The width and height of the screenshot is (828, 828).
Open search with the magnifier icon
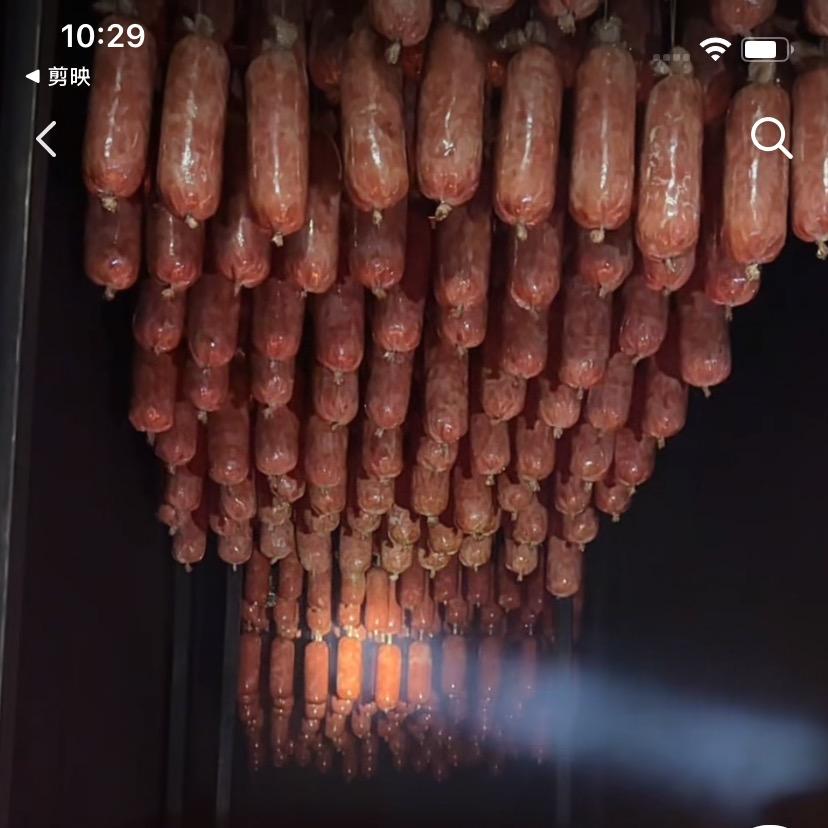(x=771, y=138)
